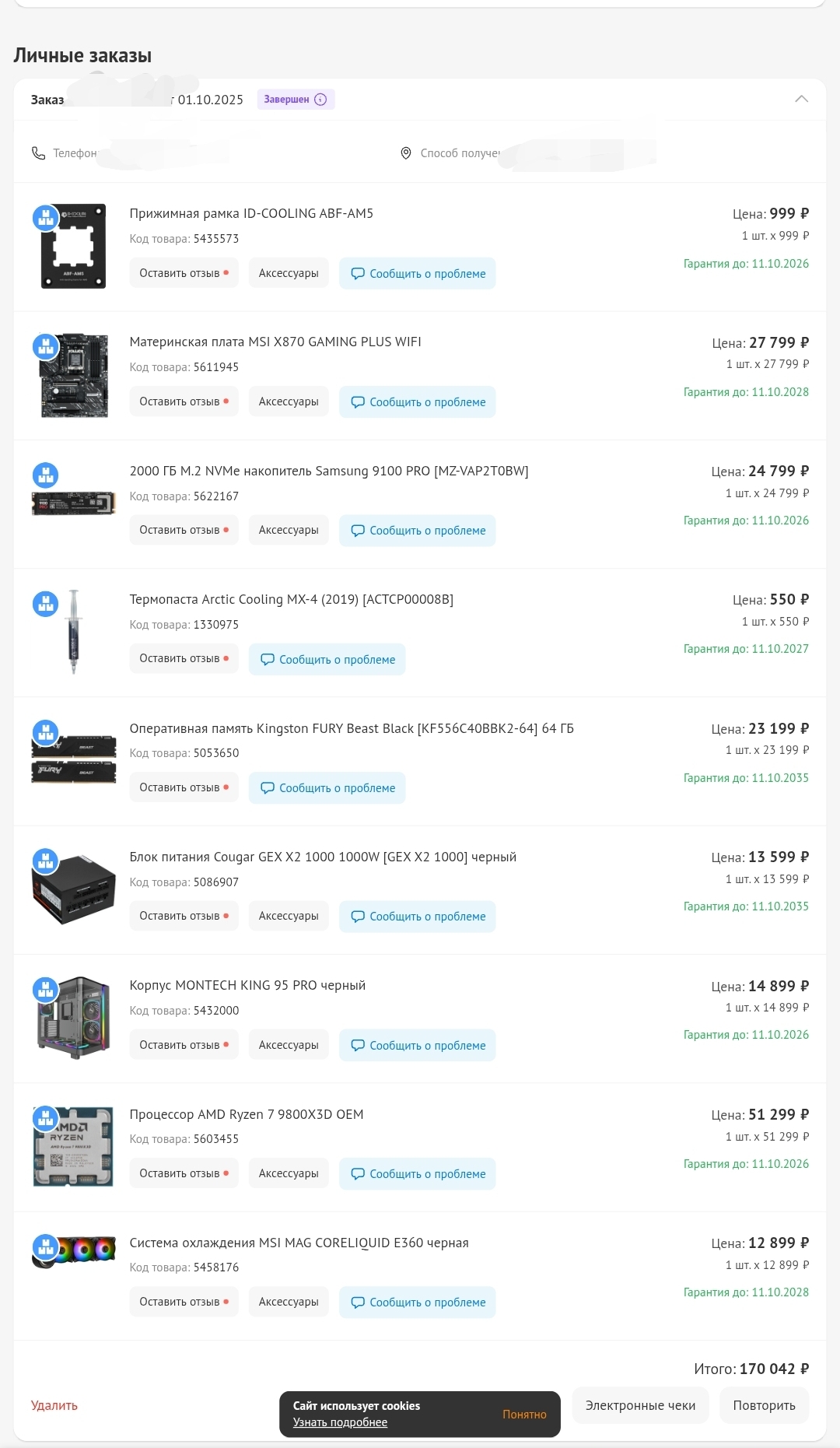The height and width of the screenshot is (1448, 840).
Task: Delete this order
Action: (x=54, y=1405)
